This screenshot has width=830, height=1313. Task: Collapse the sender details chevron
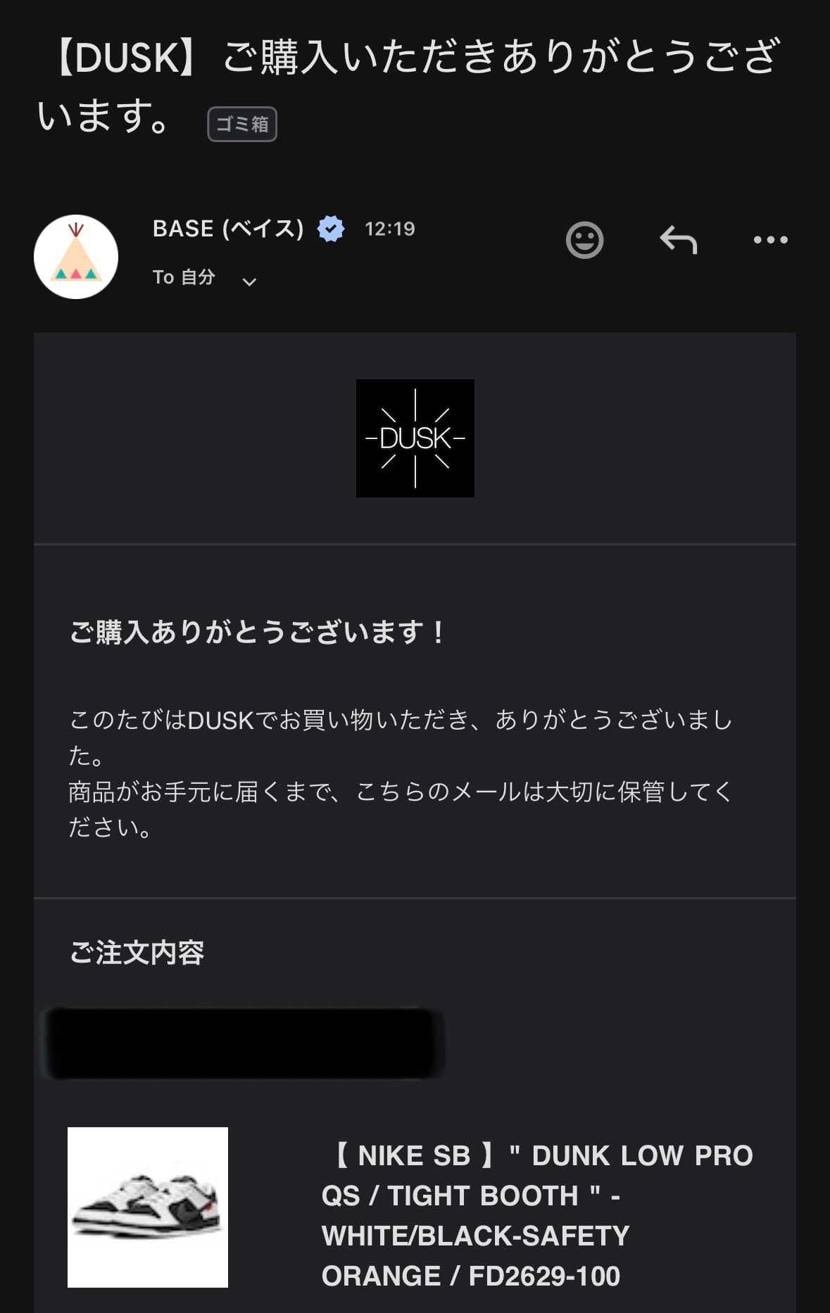[247, 280]
